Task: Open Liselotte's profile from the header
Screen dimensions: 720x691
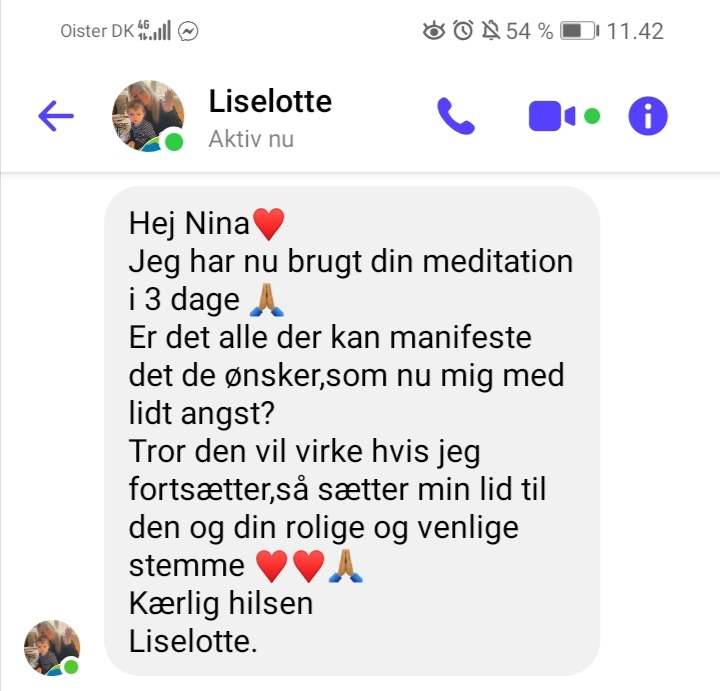Action: click(148, 116)
